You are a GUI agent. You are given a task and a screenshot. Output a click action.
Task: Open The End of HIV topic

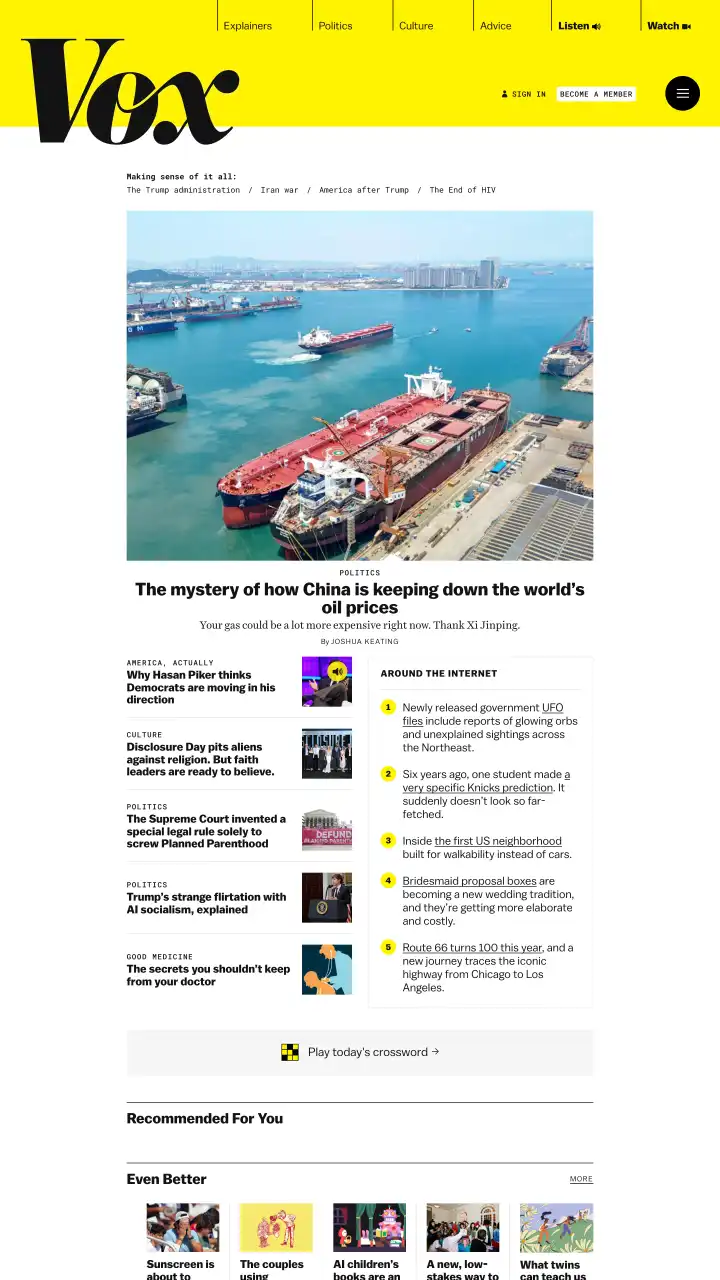click(462, 190)
